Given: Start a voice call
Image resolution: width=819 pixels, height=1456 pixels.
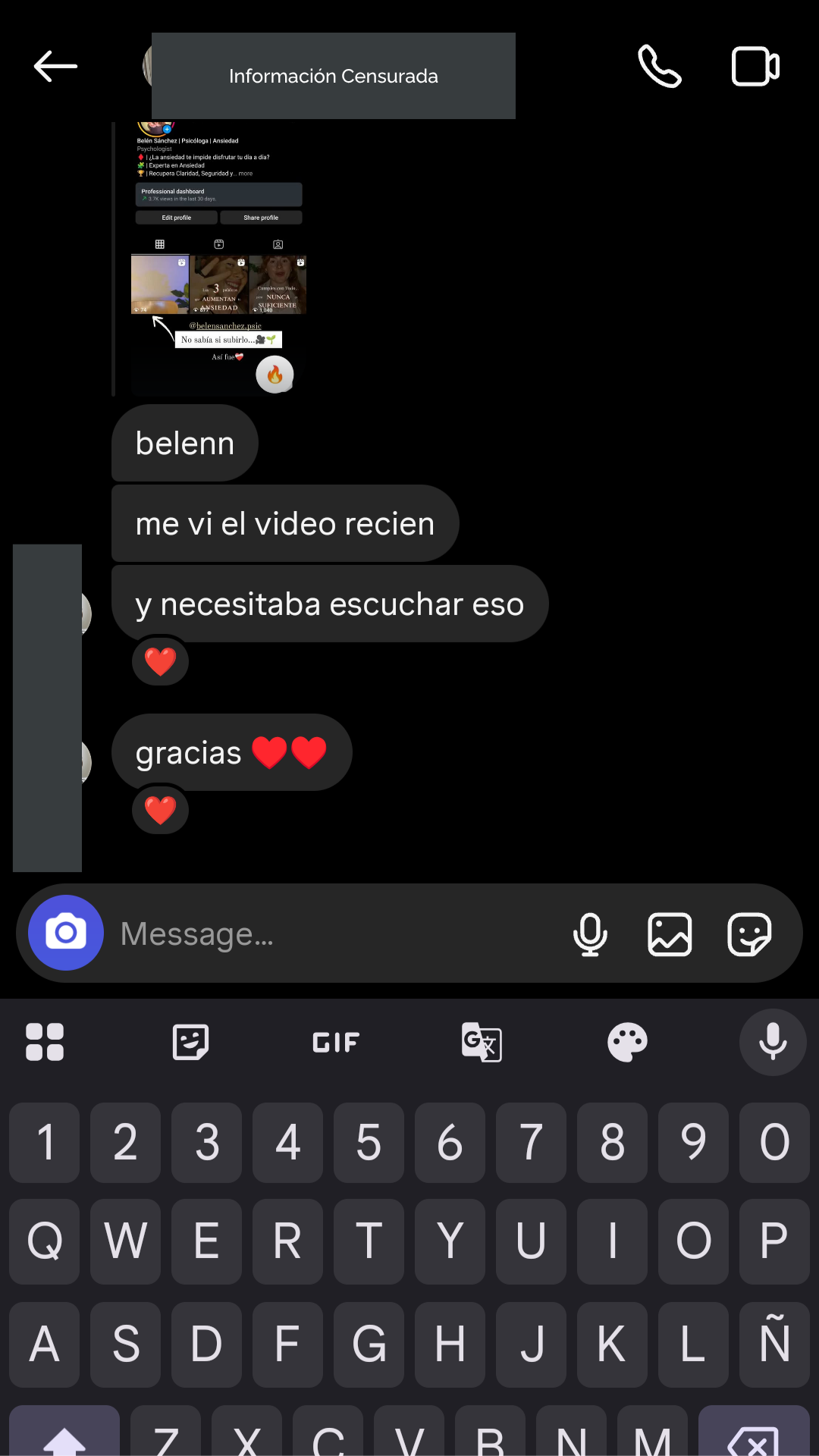Looking at the screenshot, I should [658, 67].
